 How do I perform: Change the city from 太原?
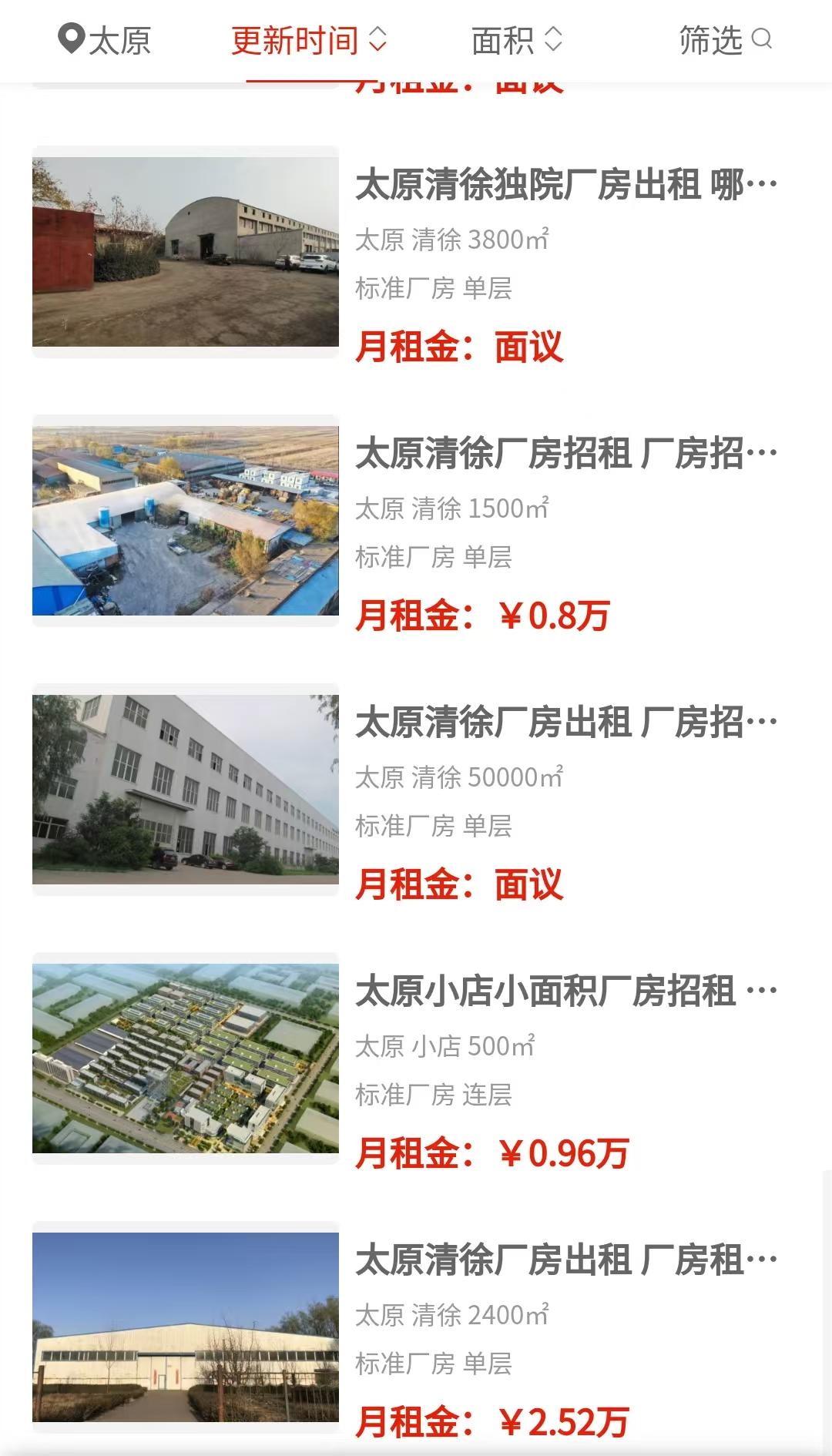click(106, 40)
